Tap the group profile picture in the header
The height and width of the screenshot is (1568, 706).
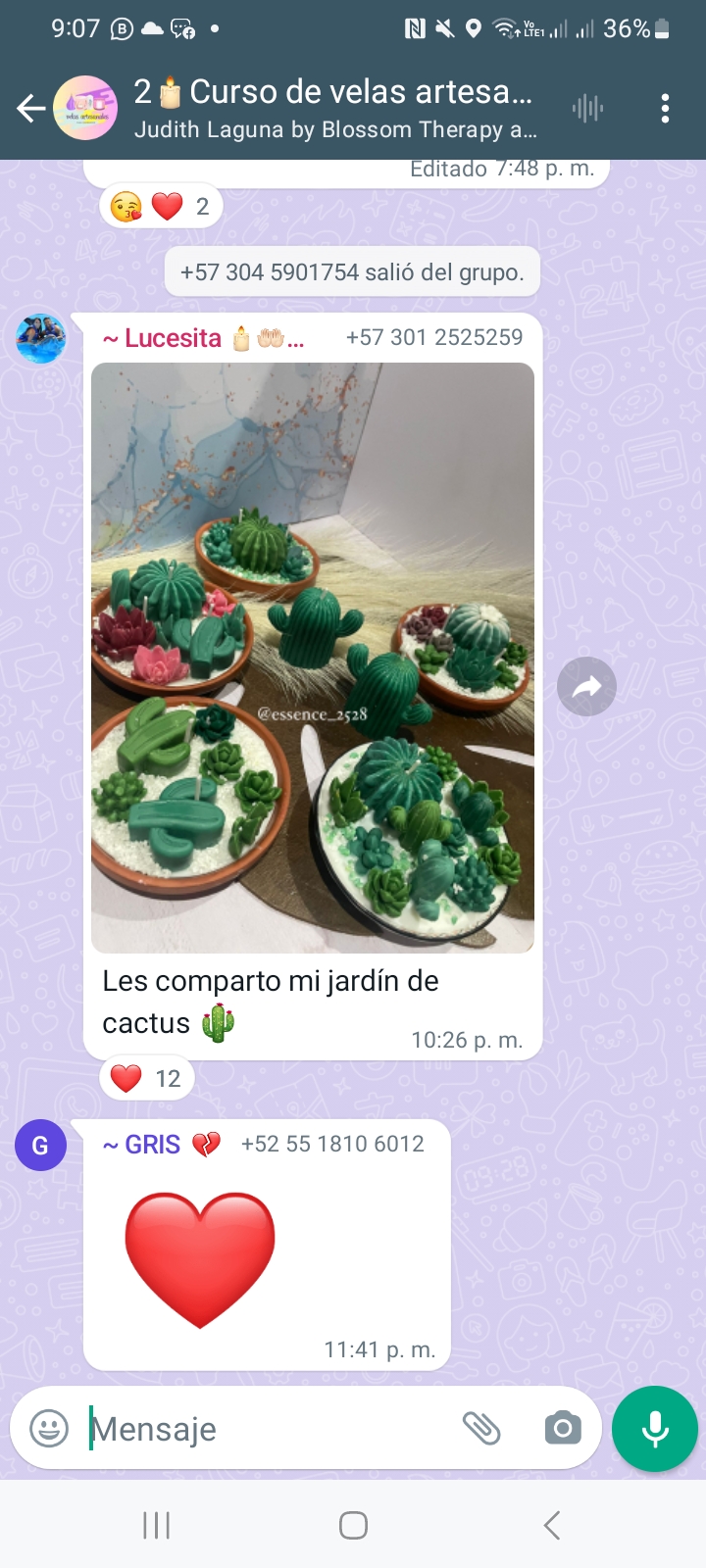tap(85, 108)
